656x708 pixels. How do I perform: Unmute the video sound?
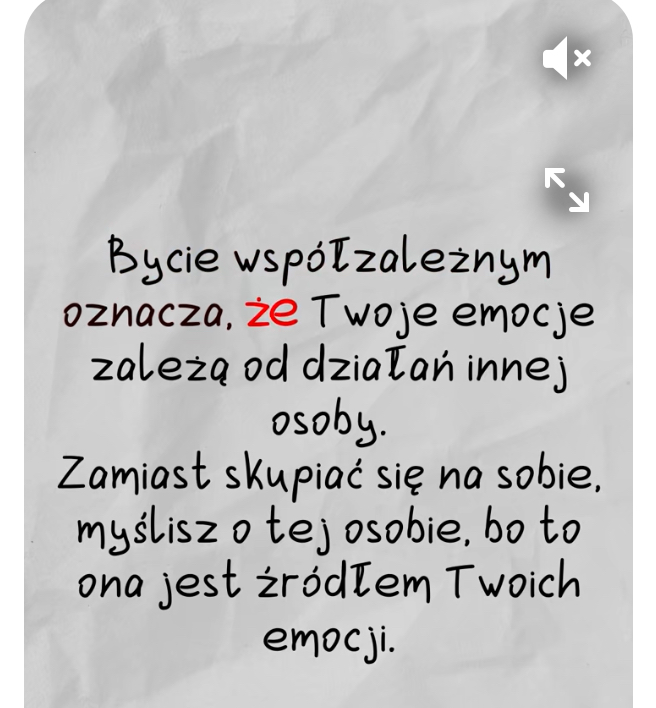click(566, 58)
